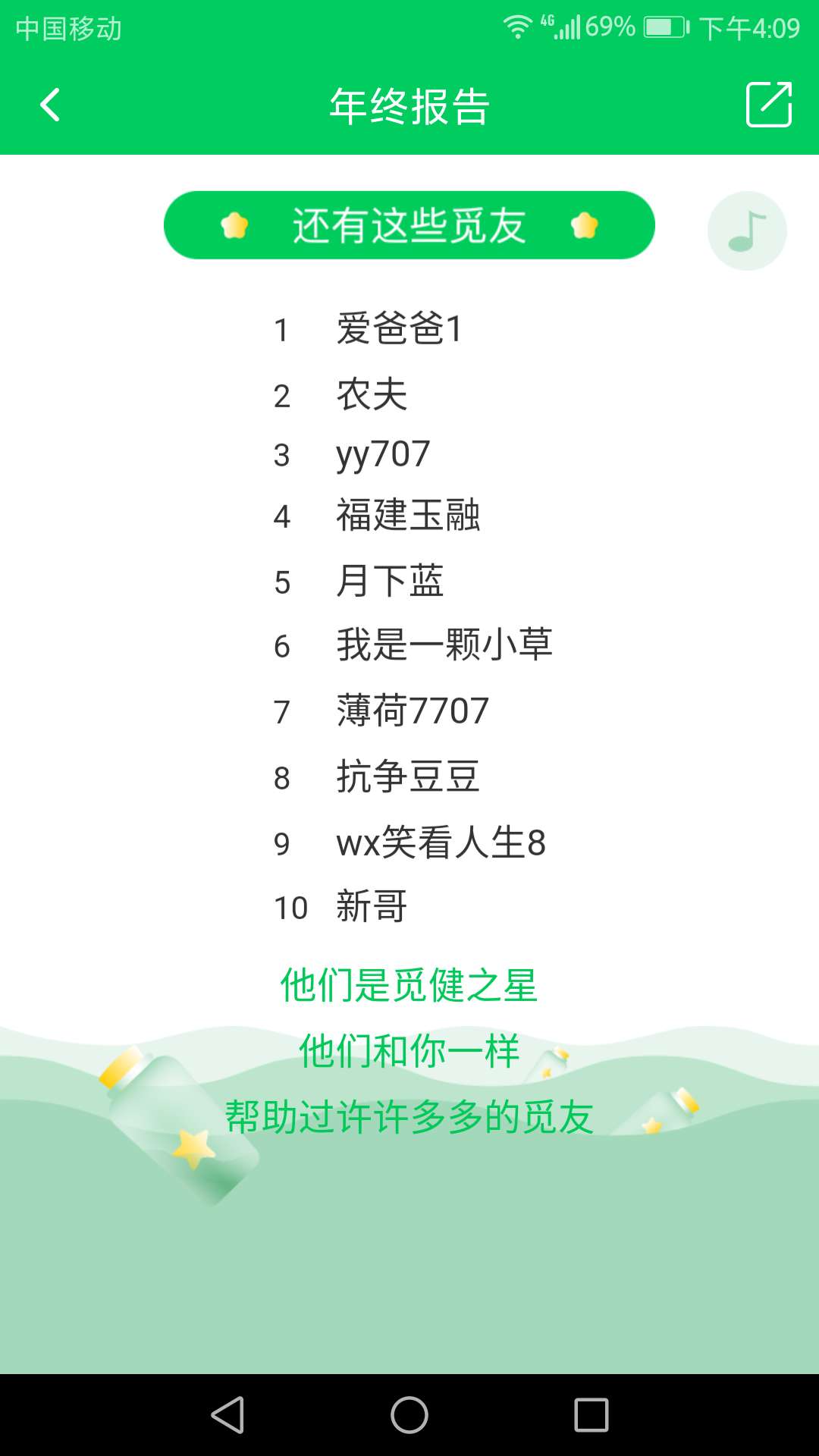Share the year-end report
The image size is (819, 1456).
768,105
